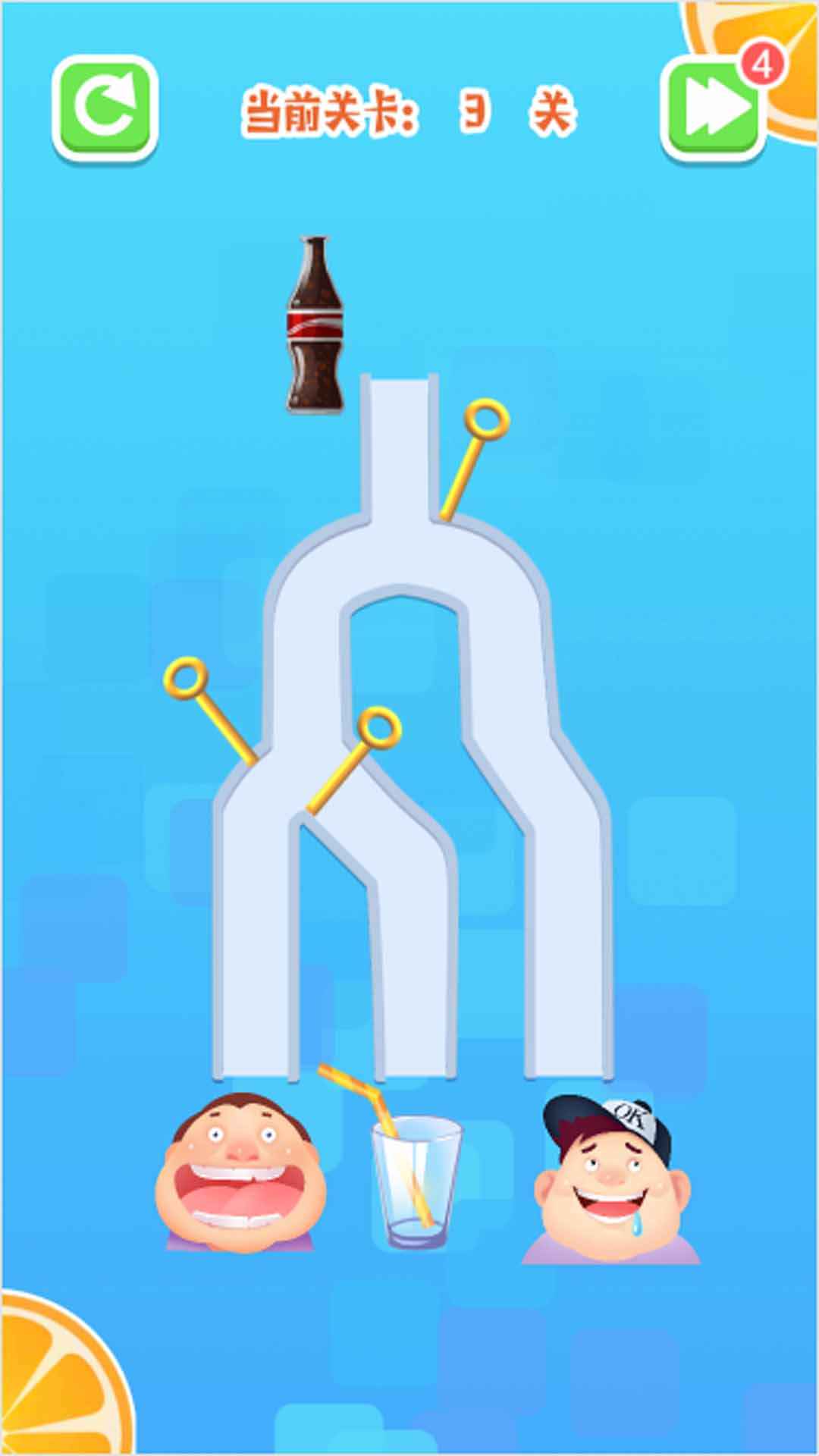Pull the pin near the top pipe

[x=485, y=421]
